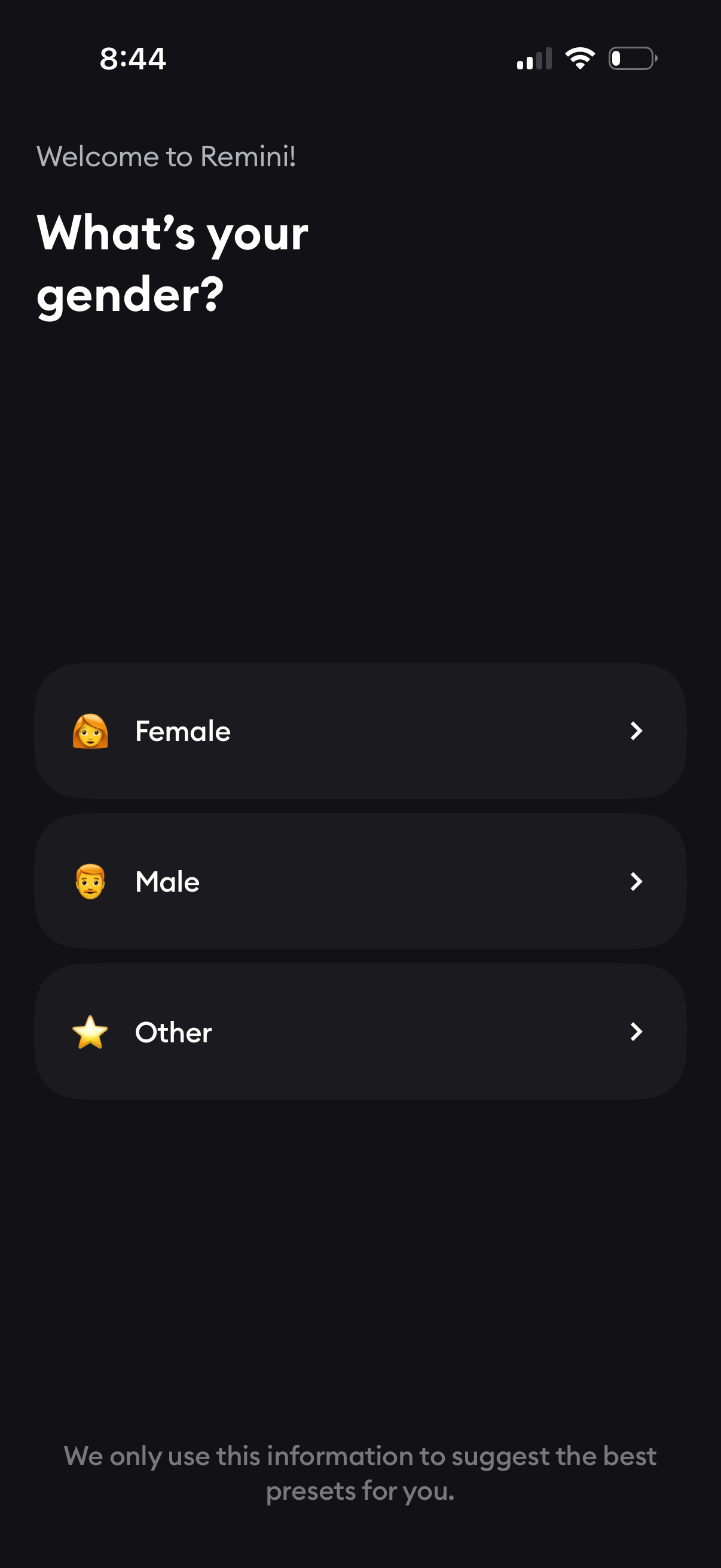This screenshot has width=721, height=1568.
Task: Click the cellular signal icon
Action: 534,58
